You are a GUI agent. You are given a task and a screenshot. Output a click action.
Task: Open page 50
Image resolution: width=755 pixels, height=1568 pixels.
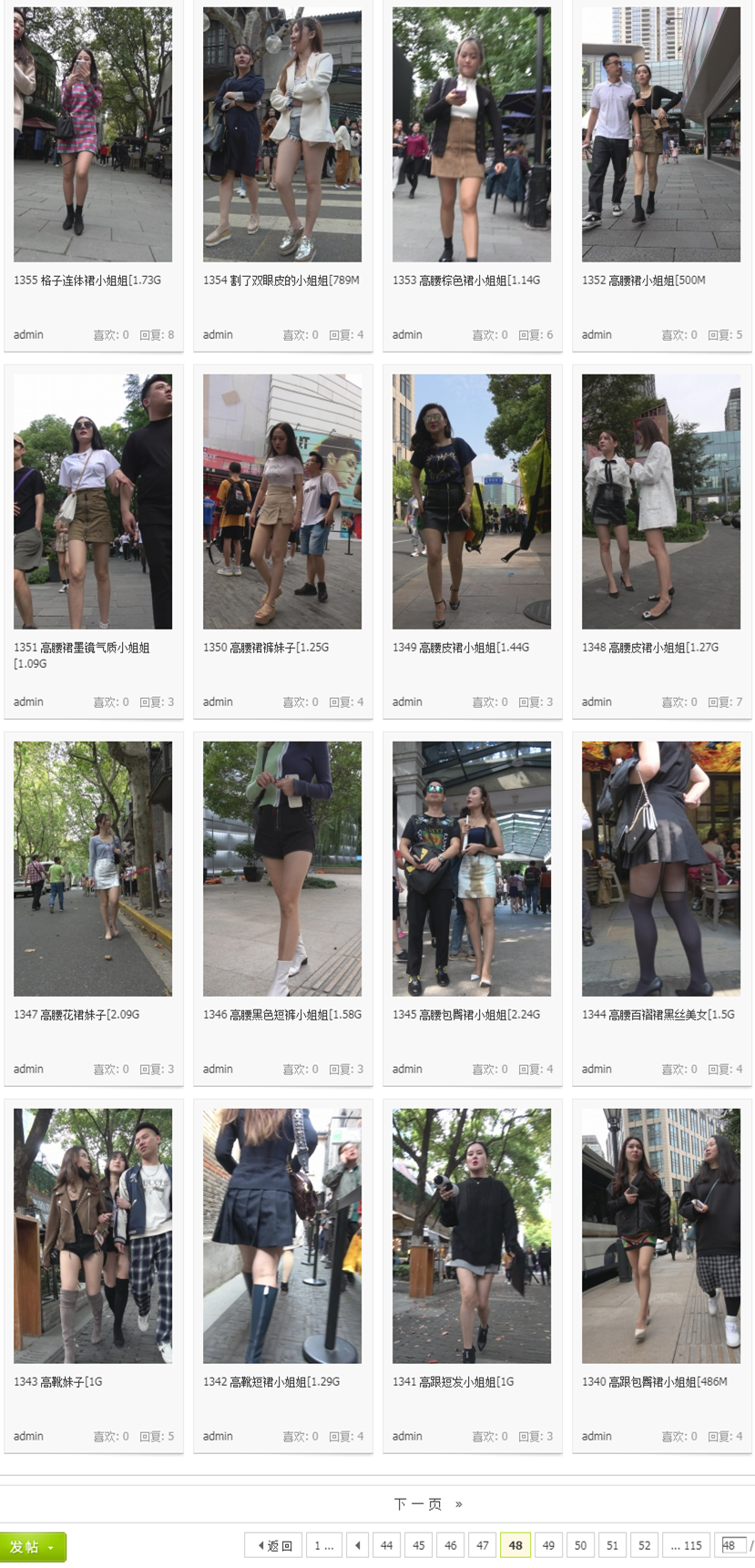click(x=580, y=1545)
